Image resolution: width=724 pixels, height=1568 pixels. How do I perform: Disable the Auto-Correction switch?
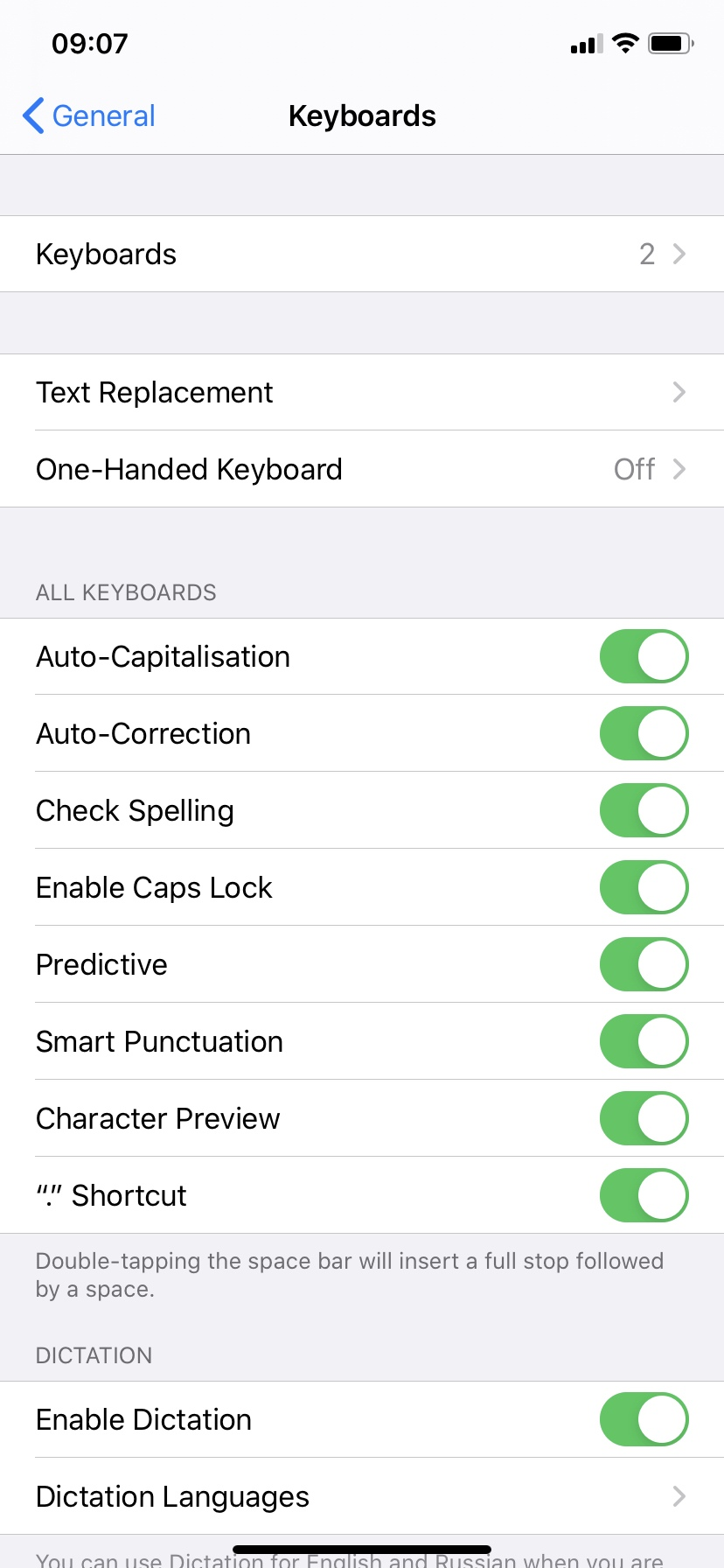(644, 733)
